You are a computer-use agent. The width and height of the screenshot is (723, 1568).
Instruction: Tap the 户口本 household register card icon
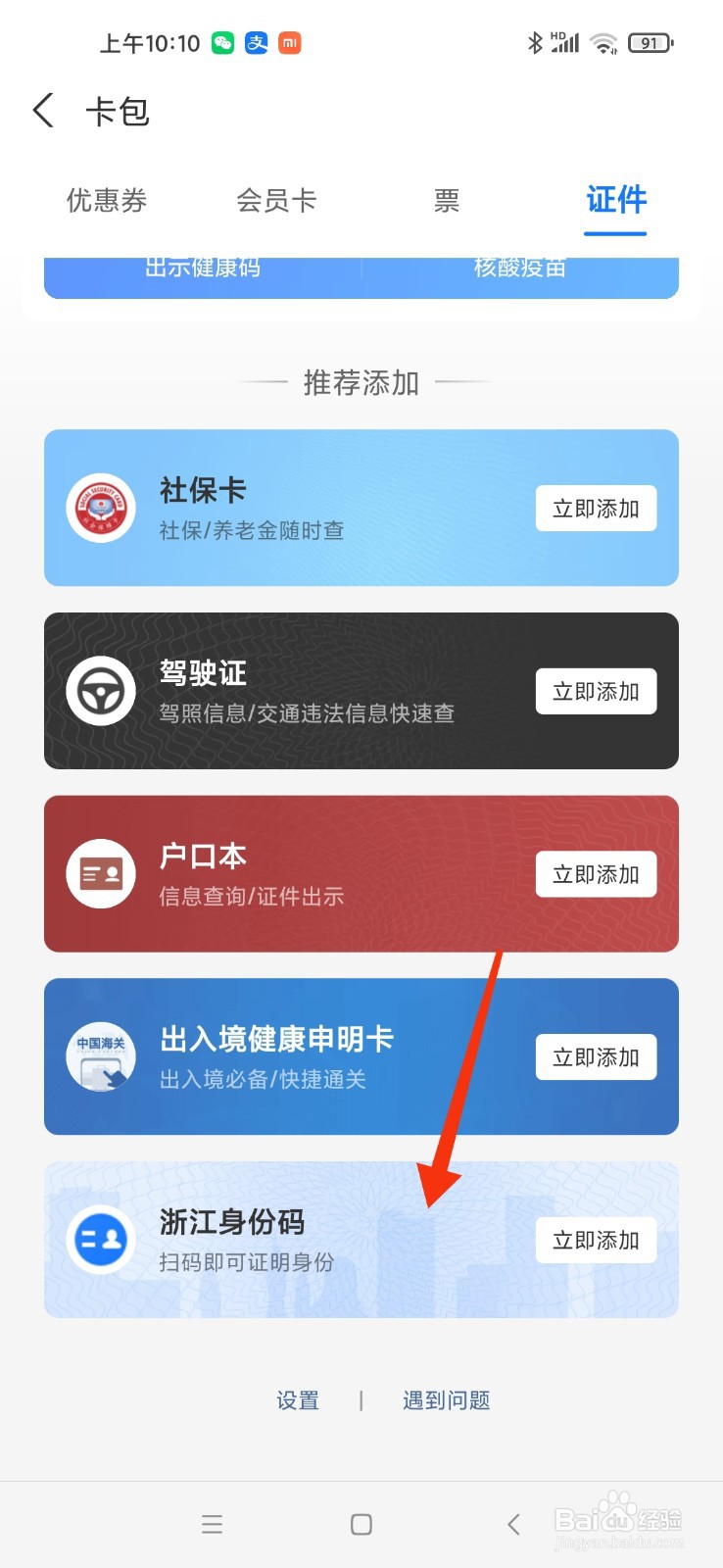click(101, 873)
